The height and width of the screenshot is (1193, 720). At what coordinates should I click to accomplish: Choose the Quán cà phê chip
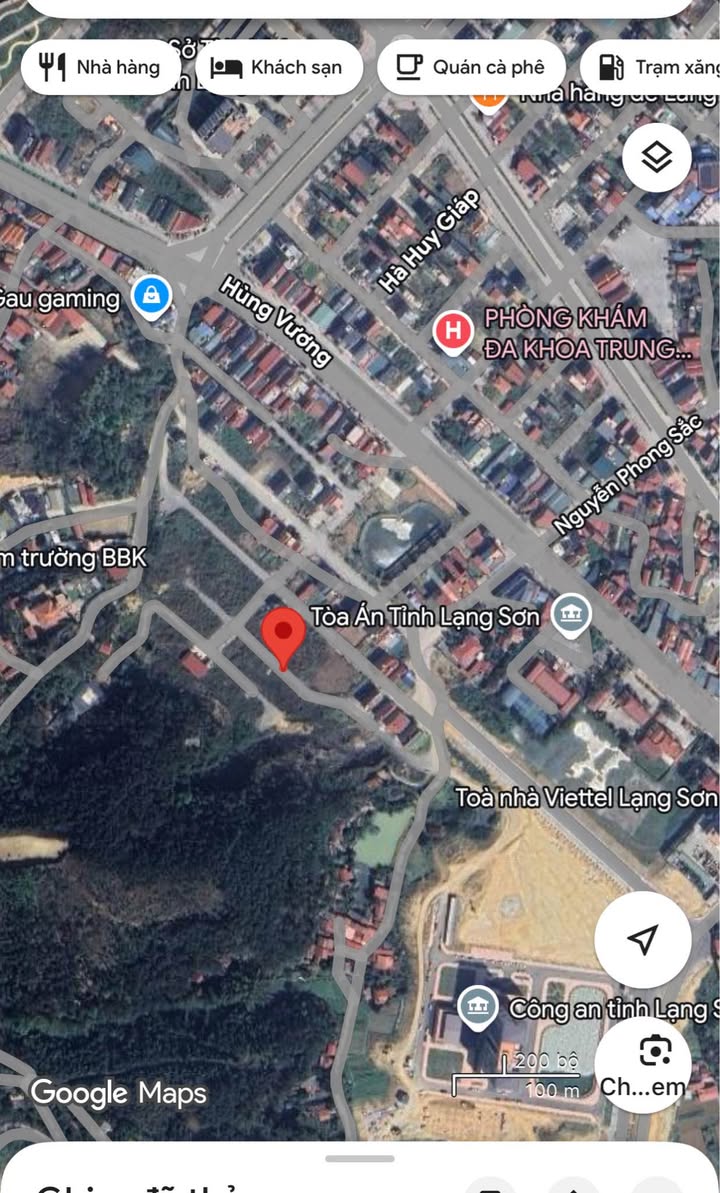coord(471,67)
